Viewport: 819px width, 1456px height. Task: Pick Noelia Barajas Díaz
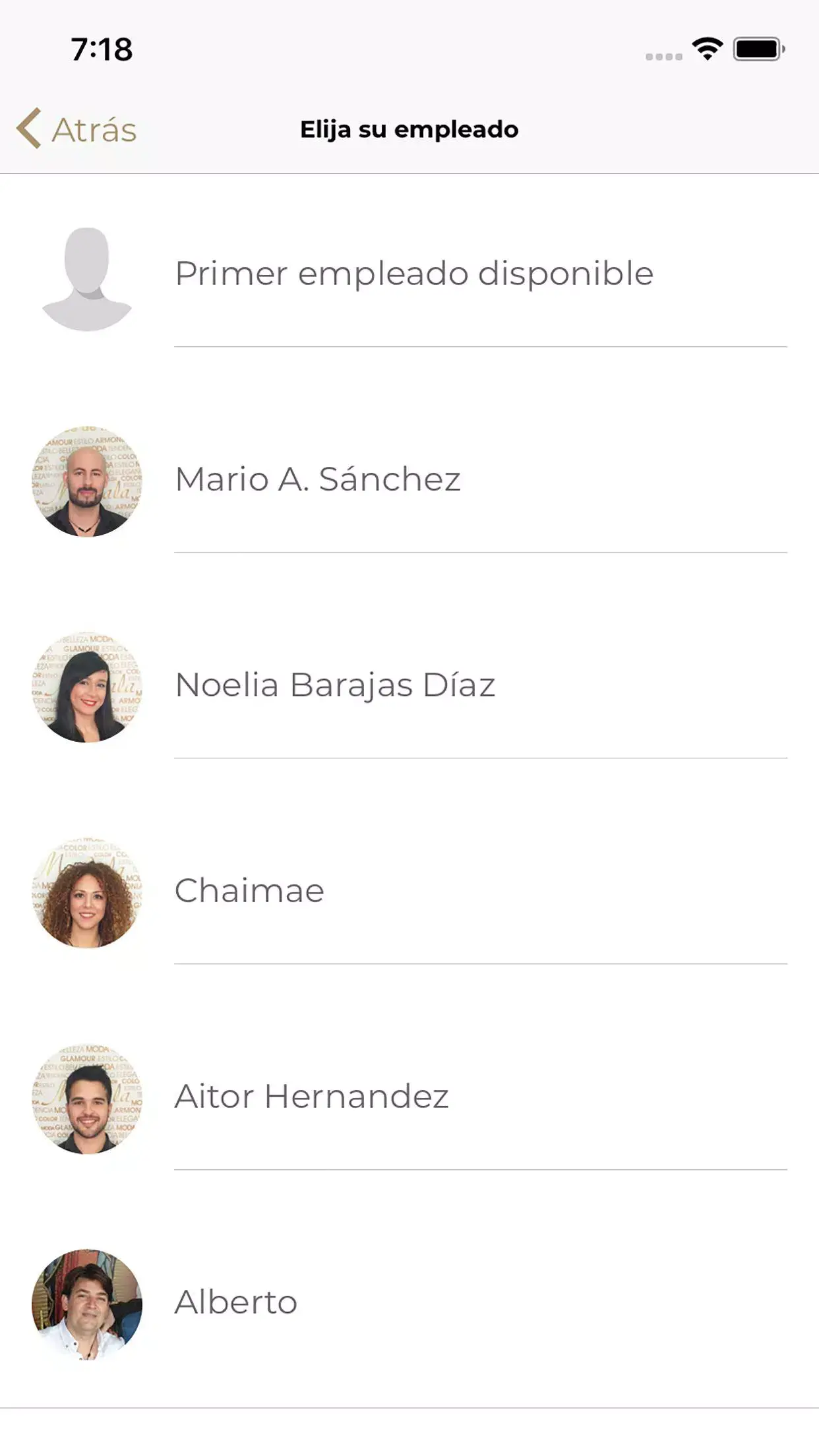click(334, 685)
